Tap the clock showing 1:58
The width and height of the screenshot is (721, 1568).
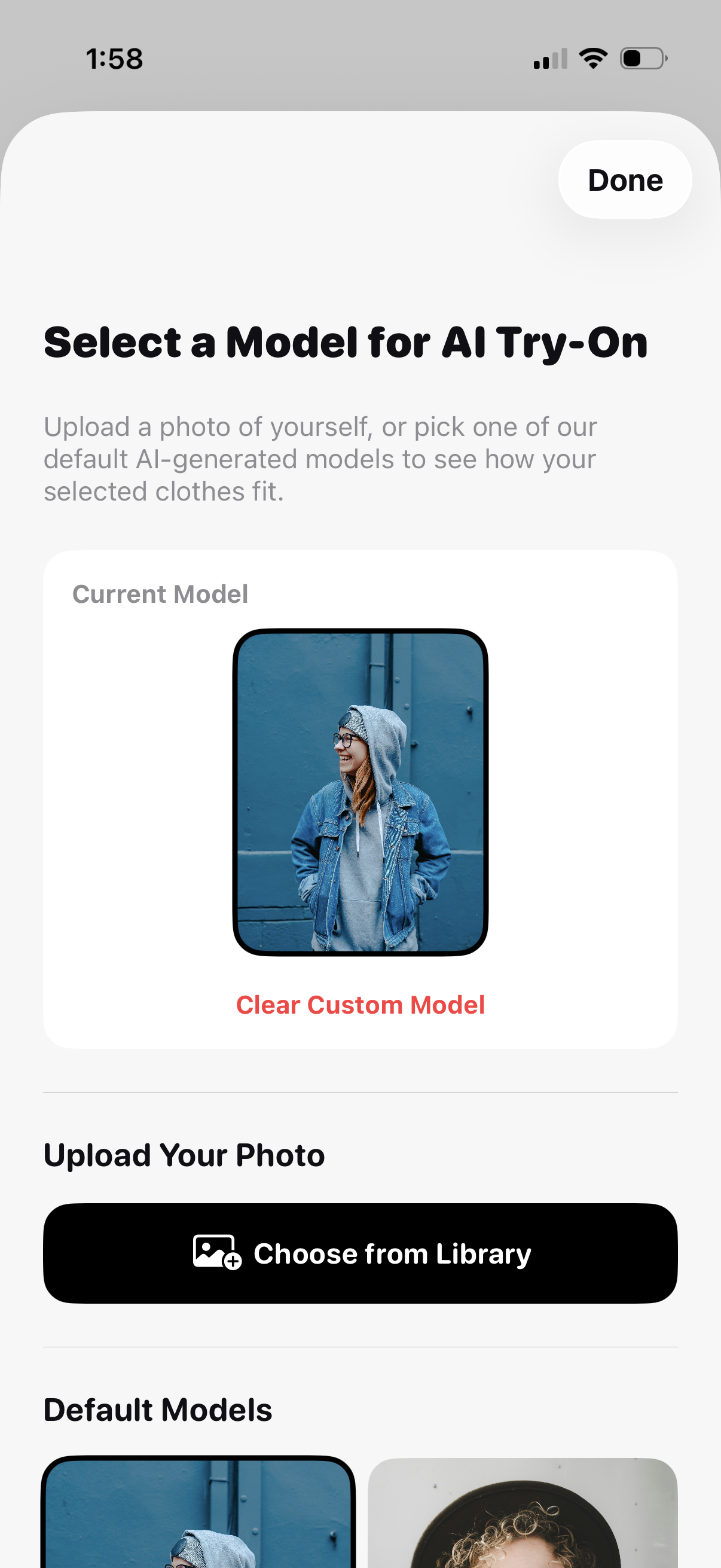113,58
